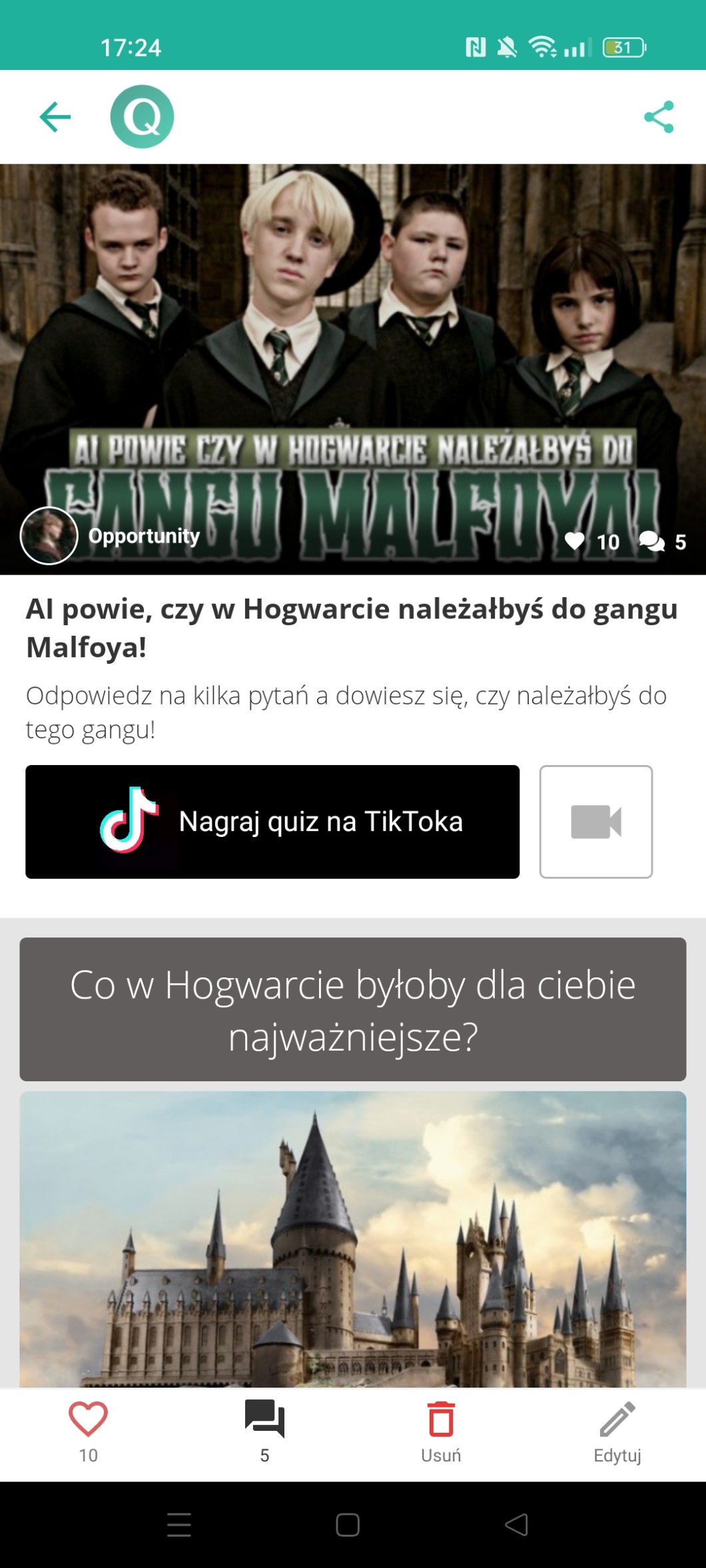This screenshot has width=706, height=1568.
Task: Open Opportunity's author profile
Action: (49, 535)
